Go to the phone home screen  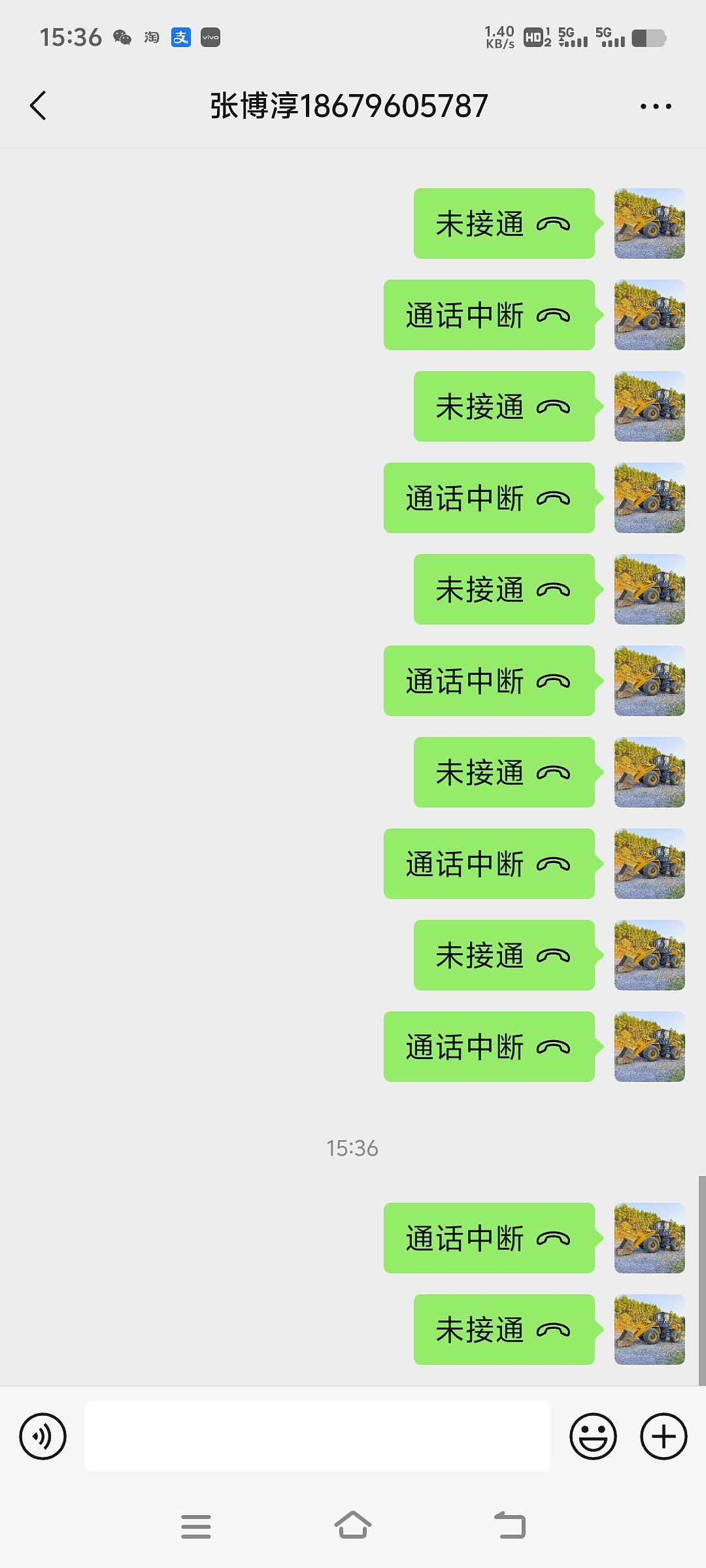(353, 1526)
